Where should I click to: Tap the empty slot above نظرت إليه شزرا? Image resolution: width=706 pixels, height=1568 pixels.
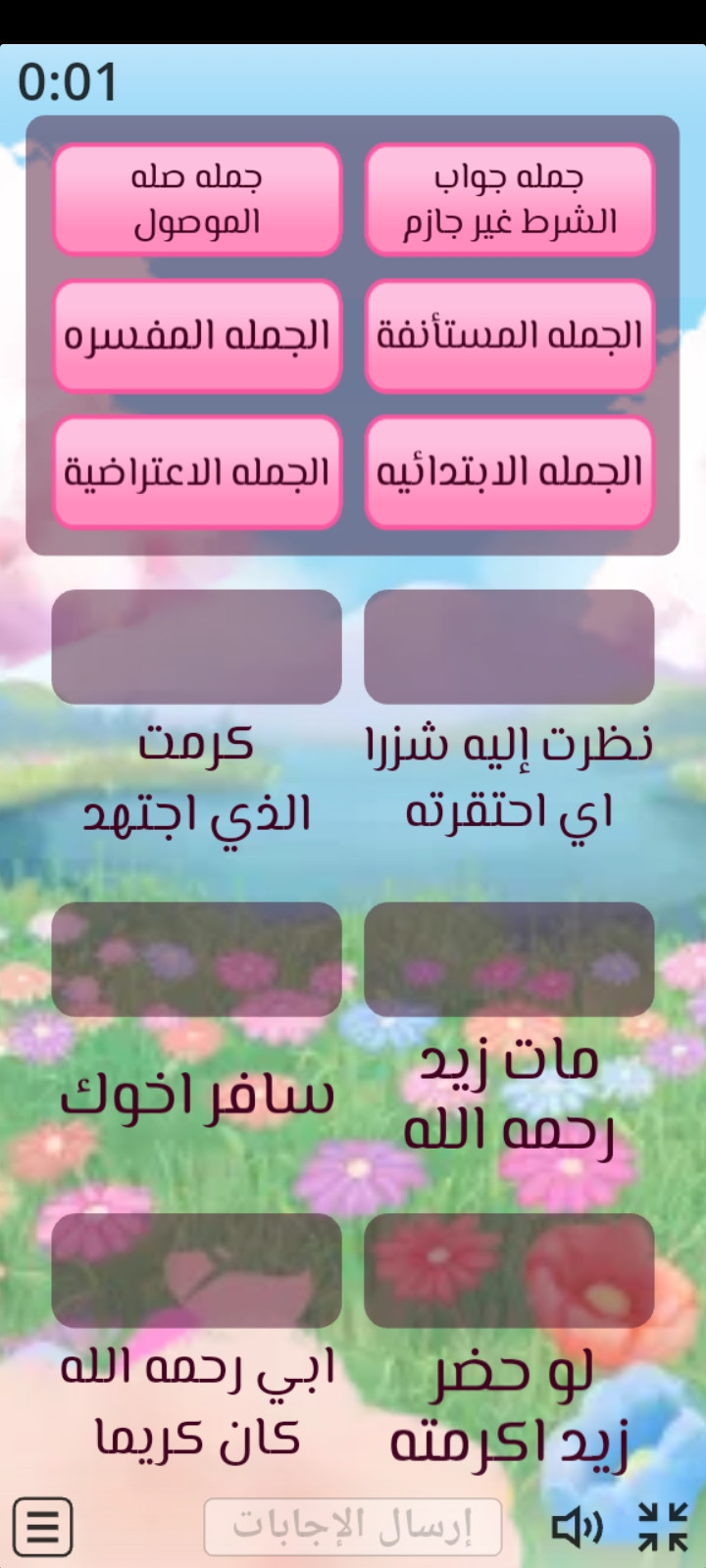(509, 647)
